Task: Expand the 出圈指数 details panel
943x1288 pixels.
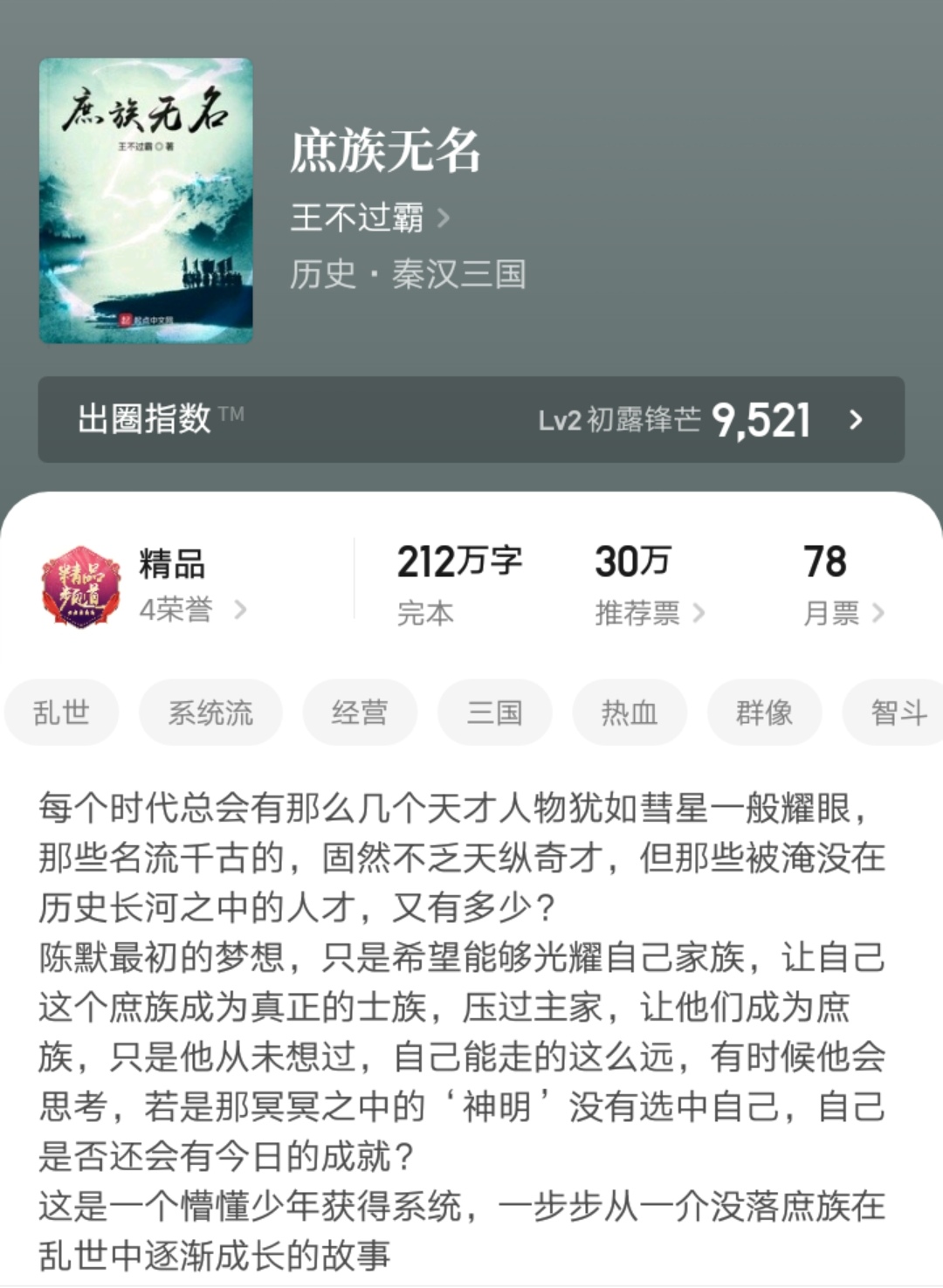Action: 857,420
